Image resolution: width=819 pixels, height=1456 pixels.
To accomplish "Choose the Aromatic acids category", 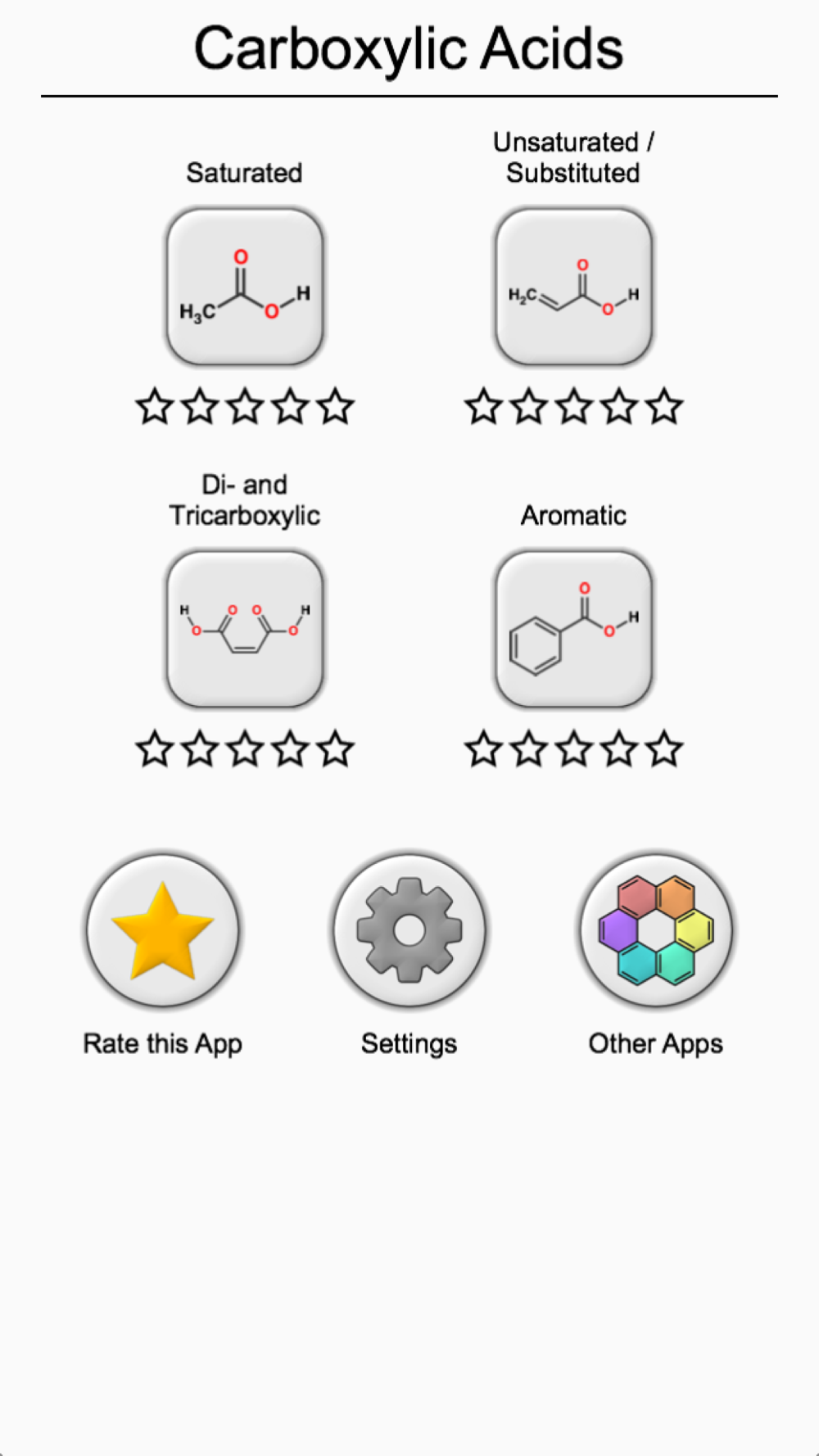I will click(573, 629).
